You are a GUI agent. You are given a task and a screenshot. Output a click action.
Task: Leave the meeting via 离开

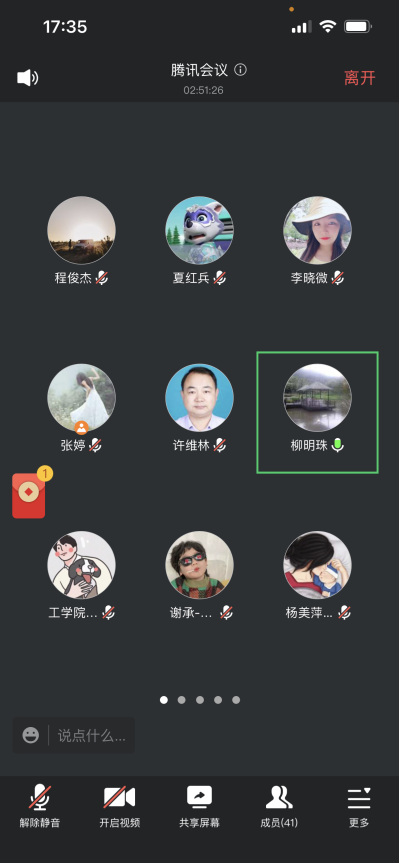pyautogui.click(x=360, y=78)
